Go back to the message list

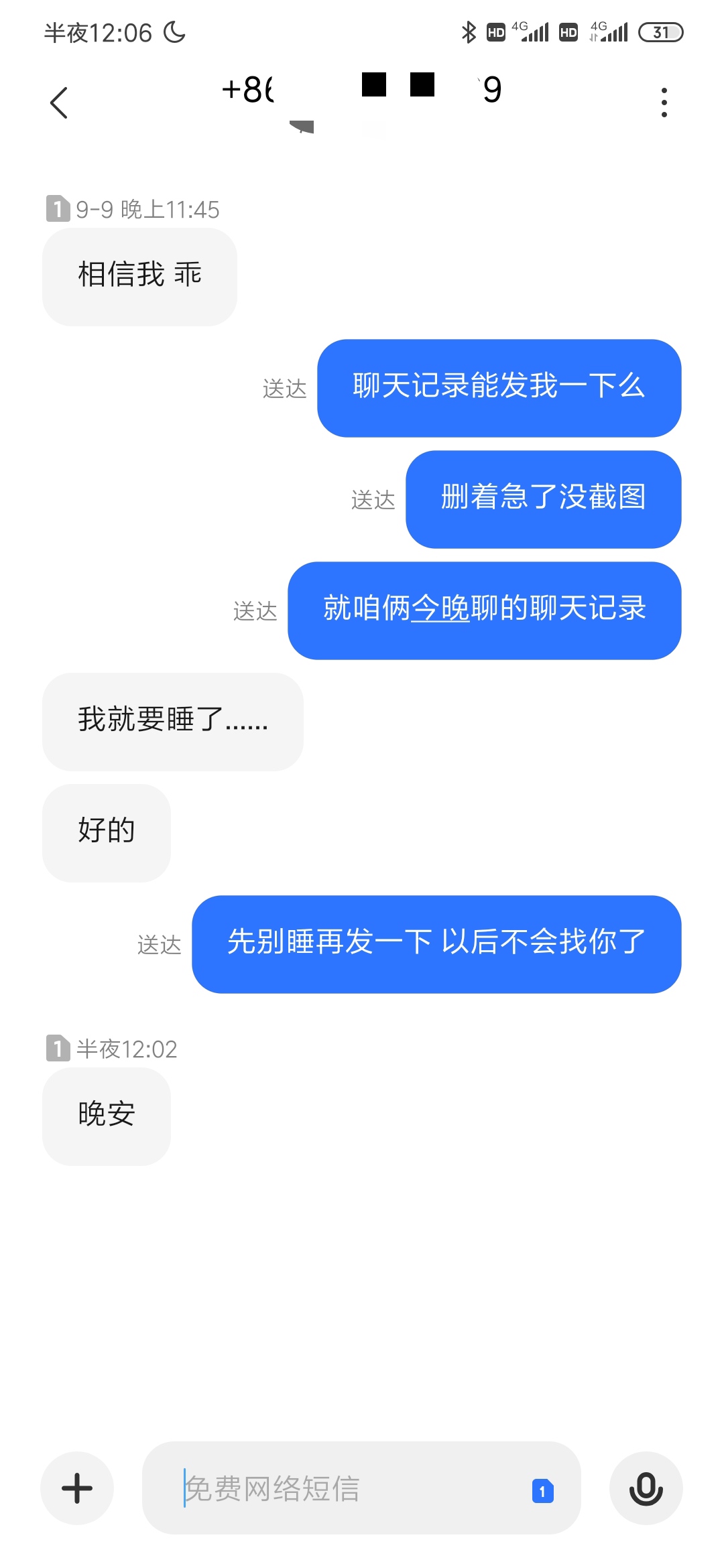(x=59, y=103)
